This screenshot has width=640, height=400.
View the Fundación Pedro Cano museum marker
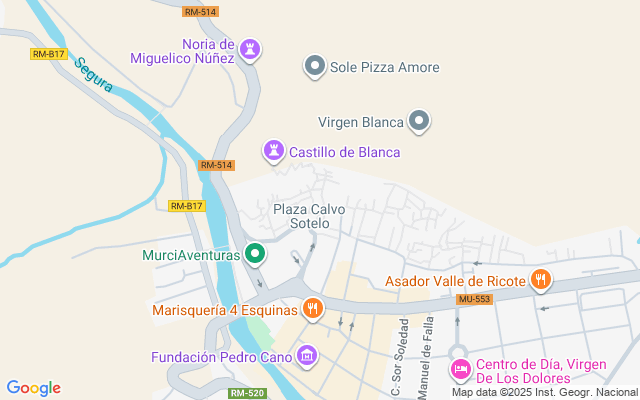pos(307,356)
